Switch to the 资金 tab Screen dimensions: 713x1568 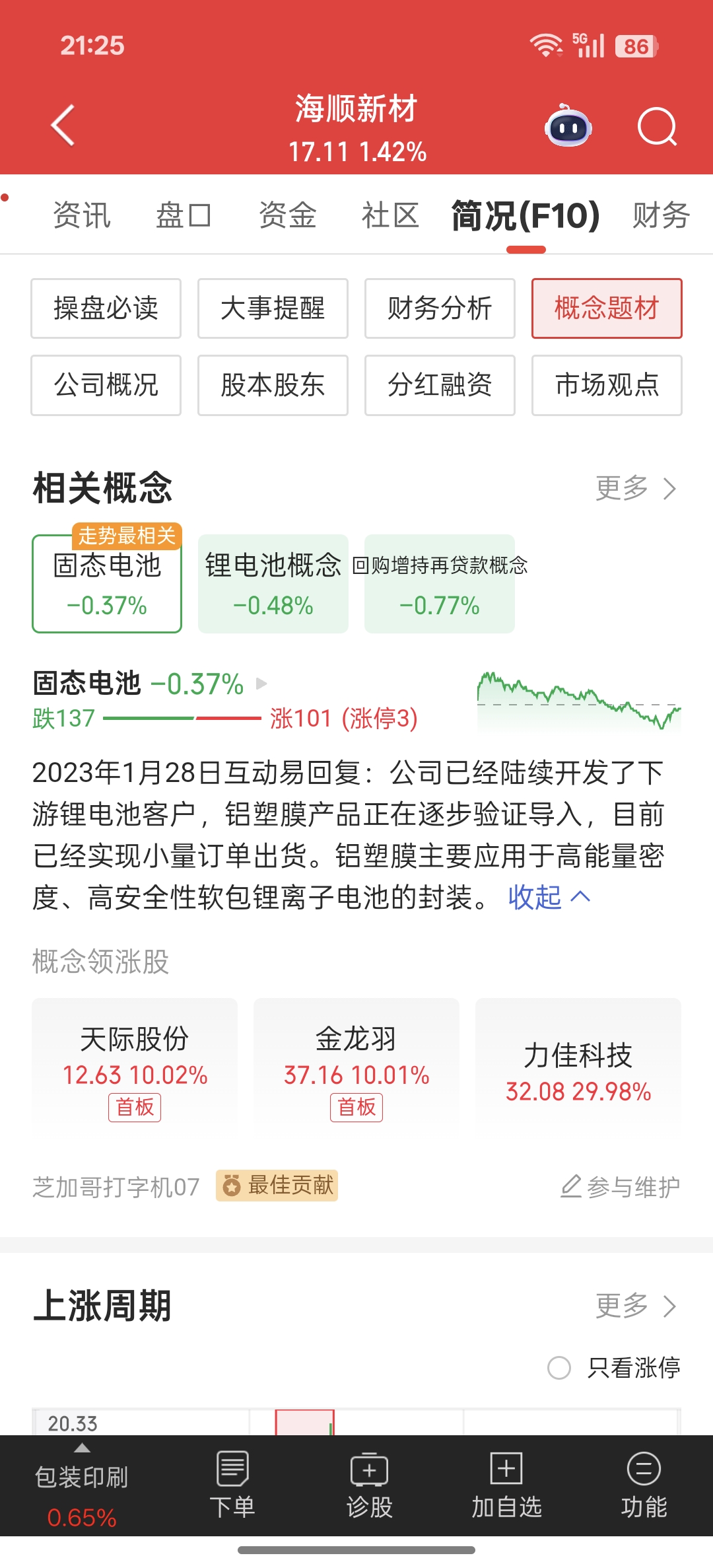point(288,215)
